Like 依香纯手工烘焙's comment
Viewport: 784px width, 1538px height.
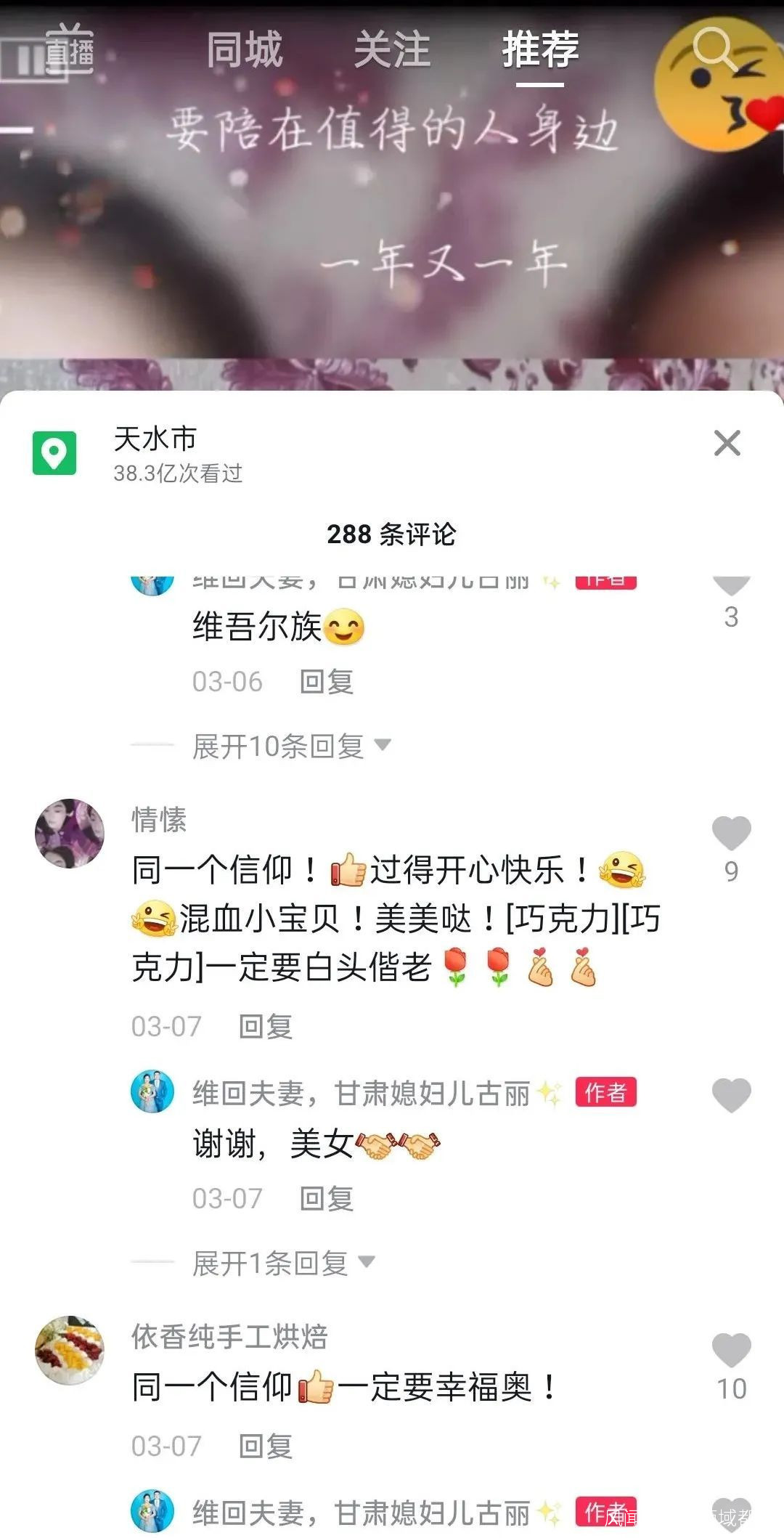731,1350
